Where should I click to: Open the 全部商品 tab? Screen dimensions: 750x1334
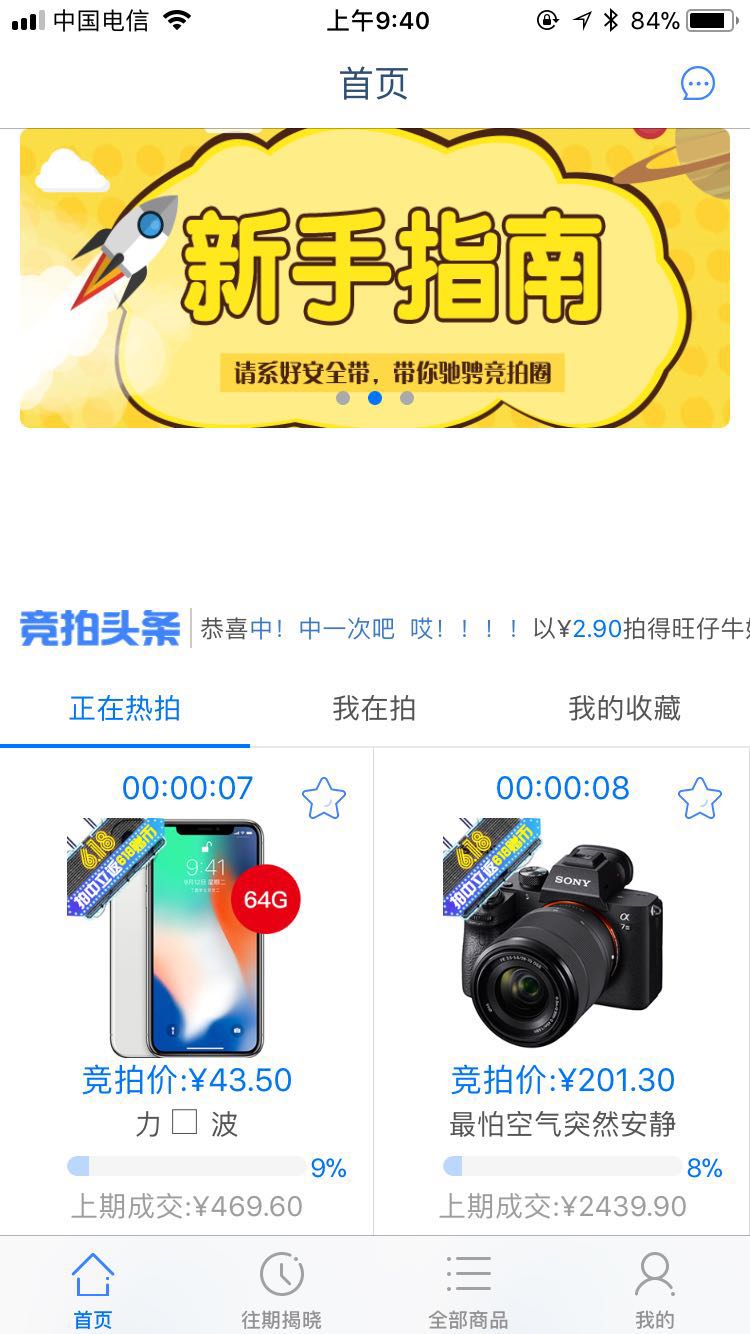pyautogui.click(x=468, y=1290)
